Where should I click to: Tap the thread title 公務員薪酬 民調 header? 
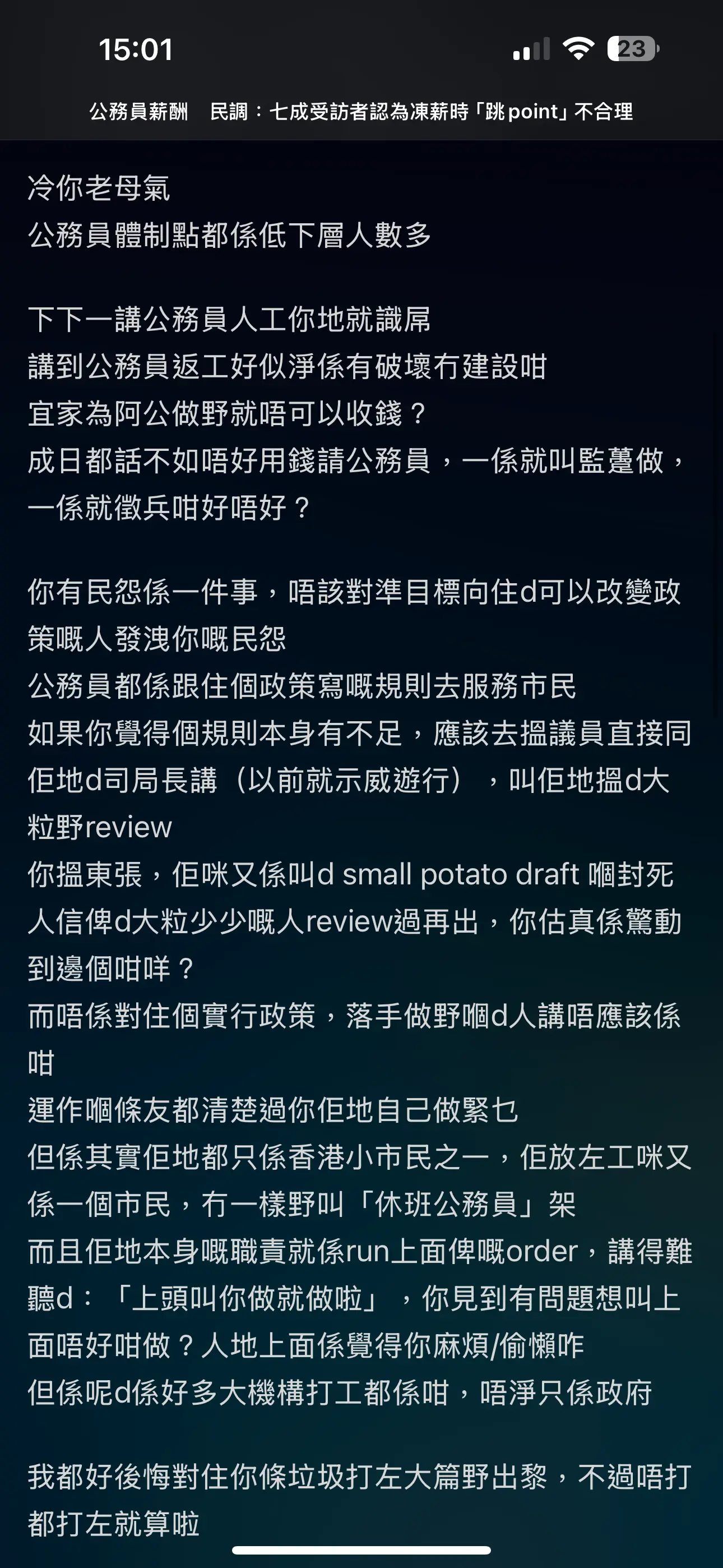[x=361, y=112]
